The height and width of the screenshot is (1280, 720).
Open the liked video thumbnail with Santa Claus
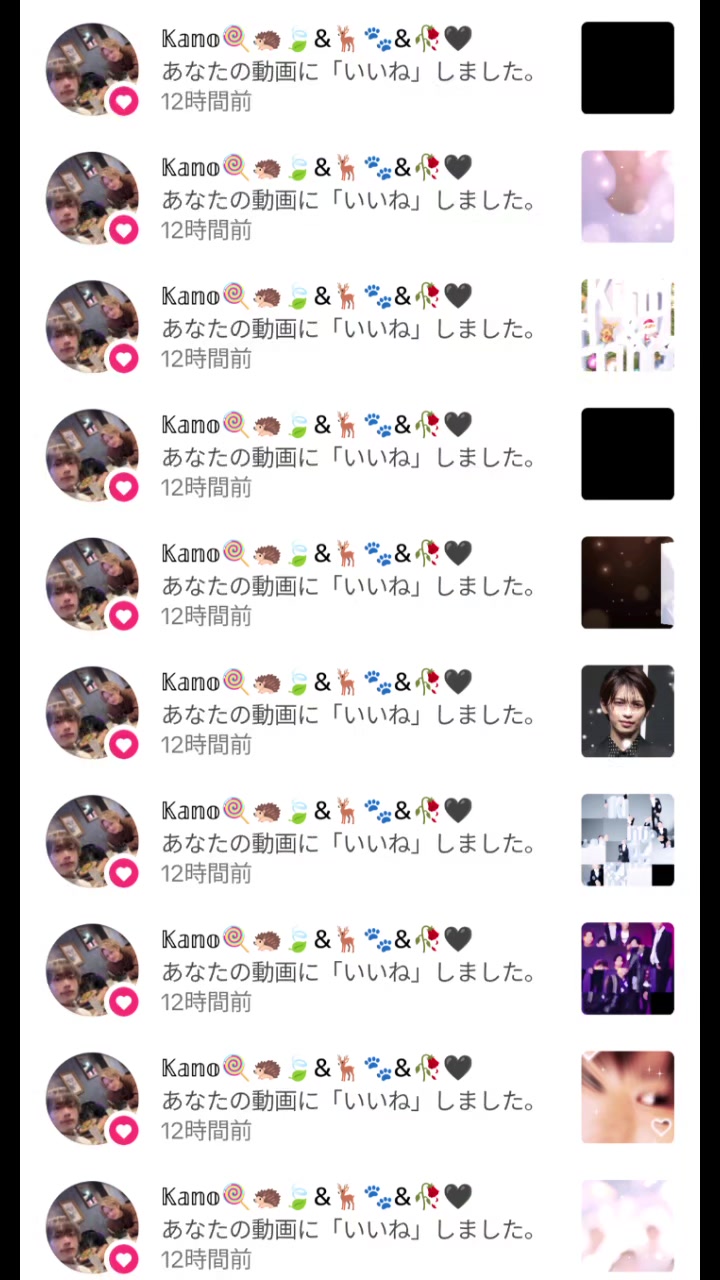[x=627, y=326]
